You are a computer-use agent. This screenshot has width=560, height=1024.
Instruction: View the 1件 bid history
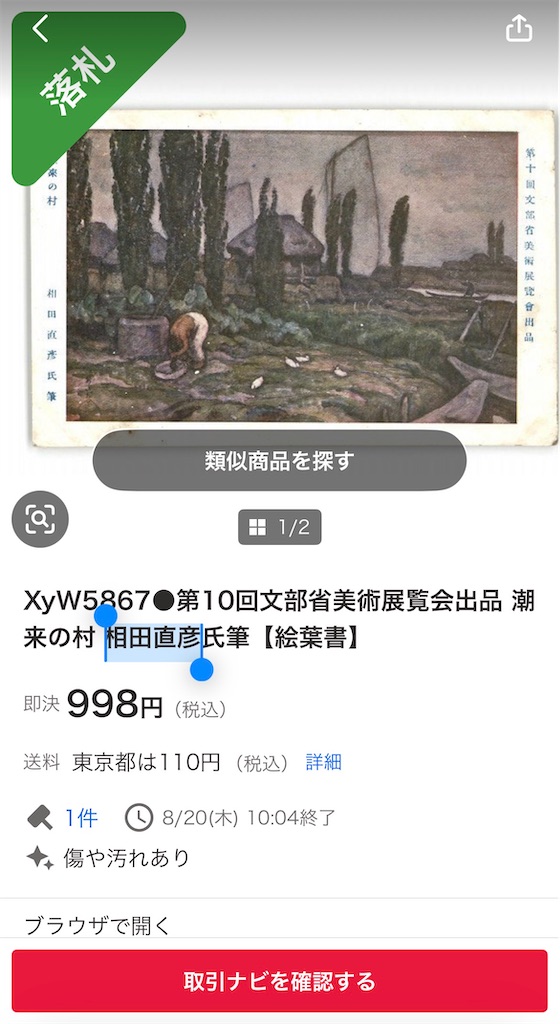[x=80, y=818]
